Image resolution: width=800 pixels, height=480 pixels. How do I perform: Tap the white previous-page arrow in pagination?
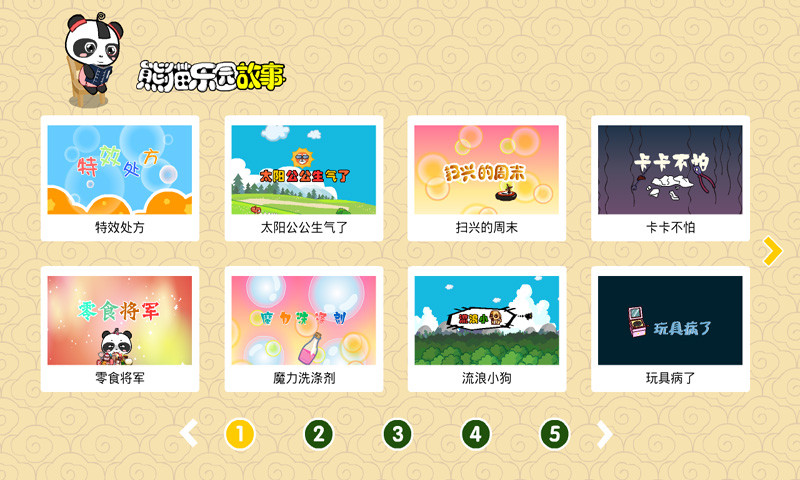pyautogui.click(x=189, y=434)
